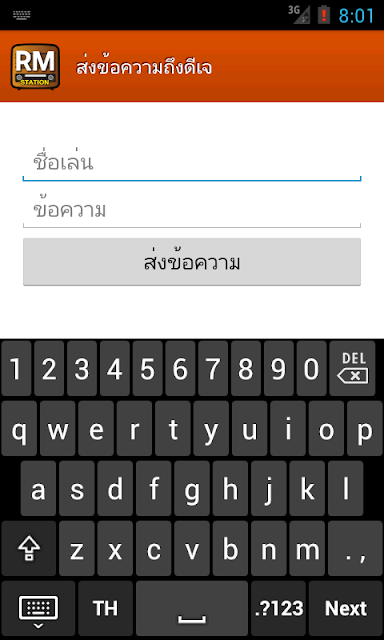Image resolution: width=384 pixels, height=640 pixels.
Task: Enable the shift key
Action: pos(29,549)
